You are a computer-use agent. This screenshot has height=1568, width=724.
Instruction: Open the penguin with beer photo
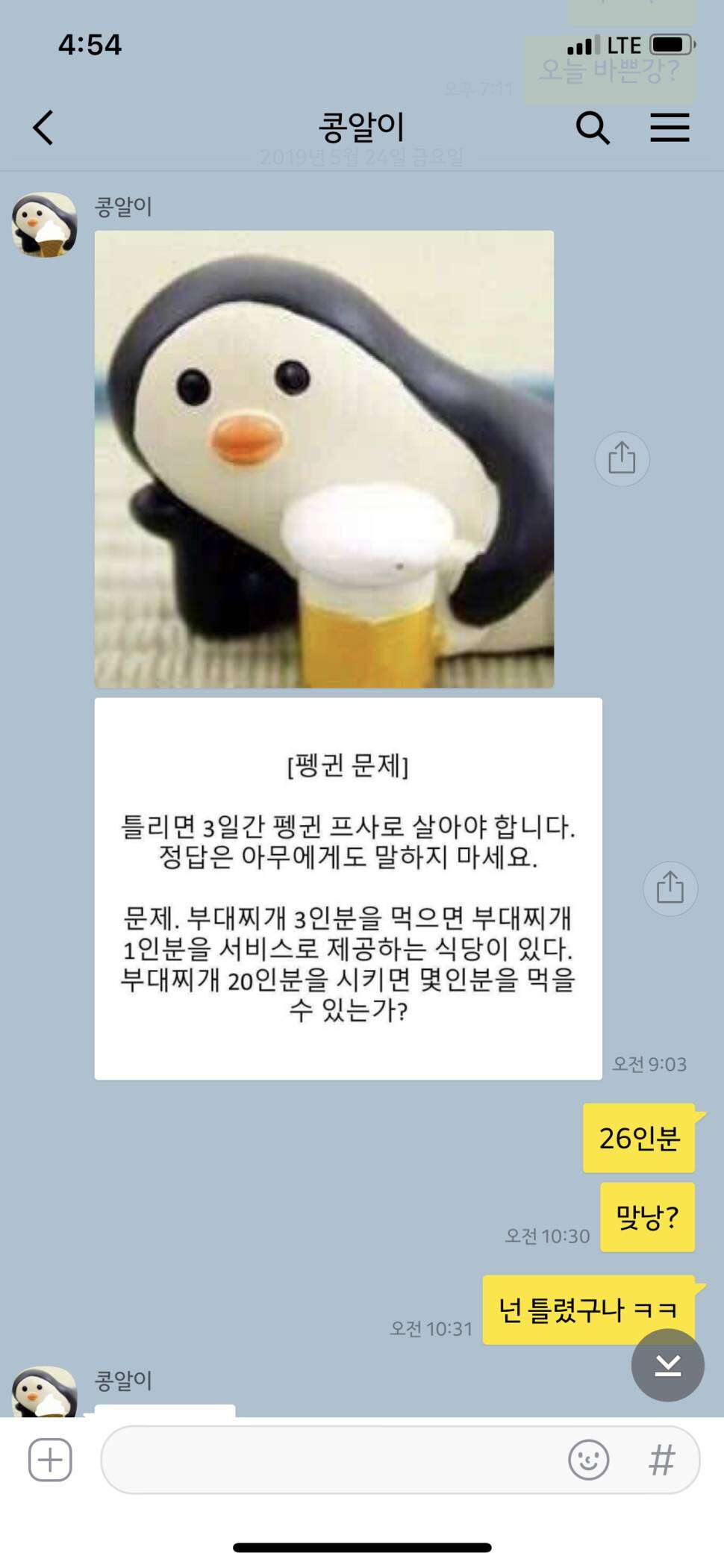click(324, 458)
